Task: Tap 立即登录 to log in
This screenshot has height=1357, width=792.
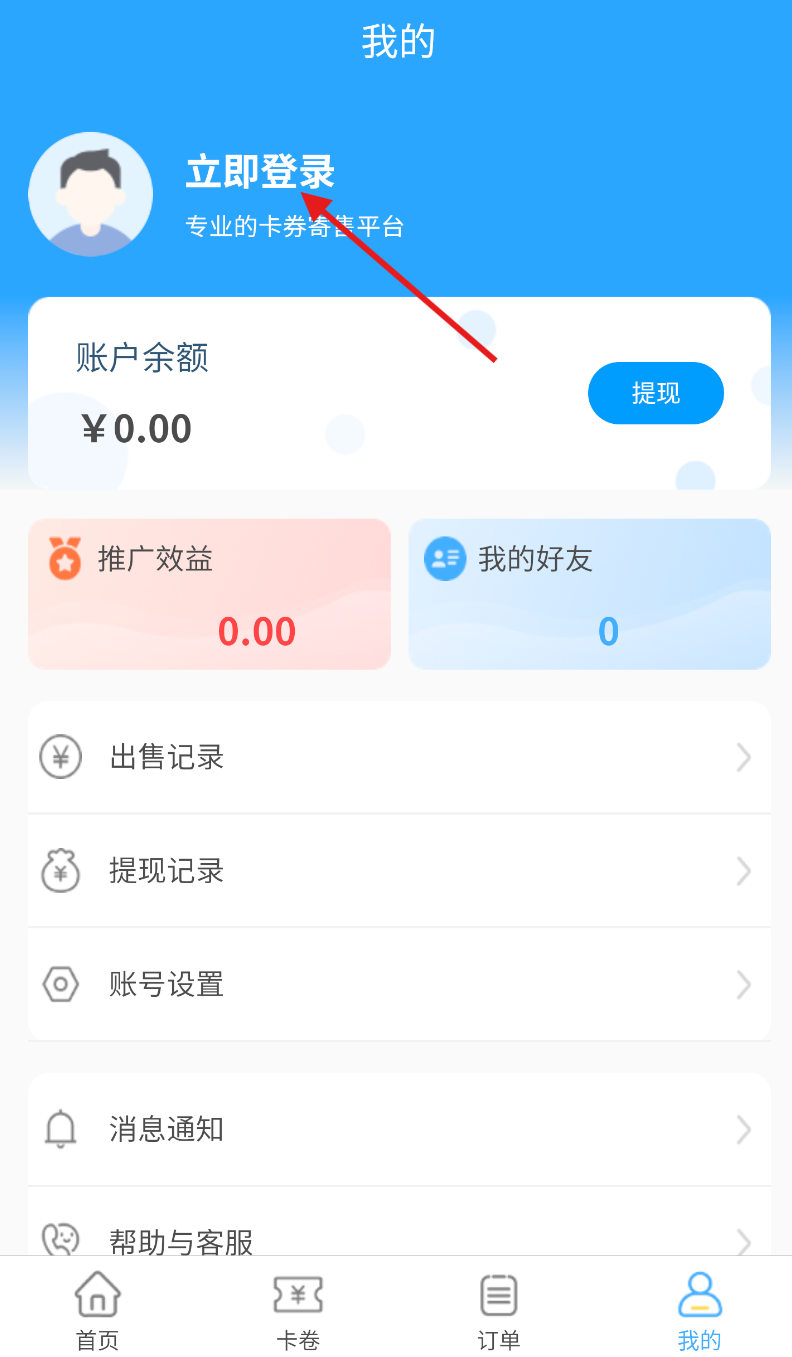Action: [260, 172]
